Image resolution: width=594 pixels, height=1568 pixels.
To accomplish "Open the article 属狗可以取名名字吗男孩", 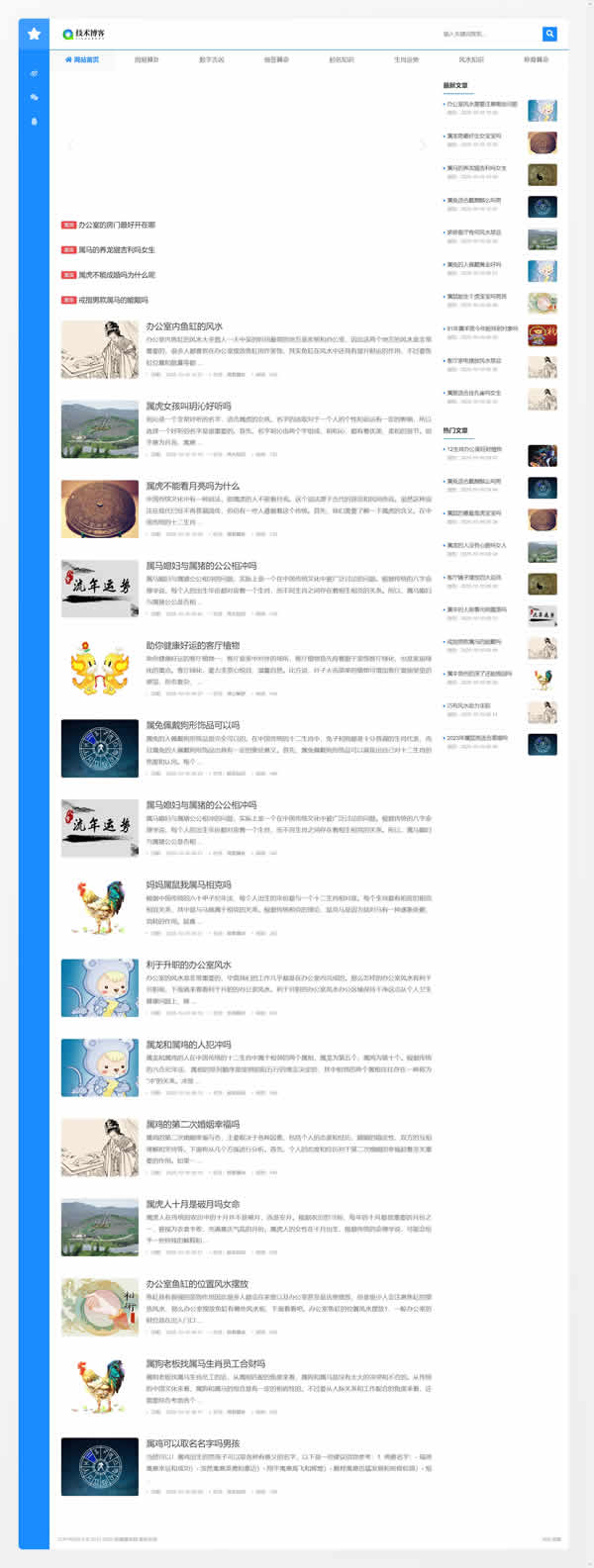I will 192,1443.
